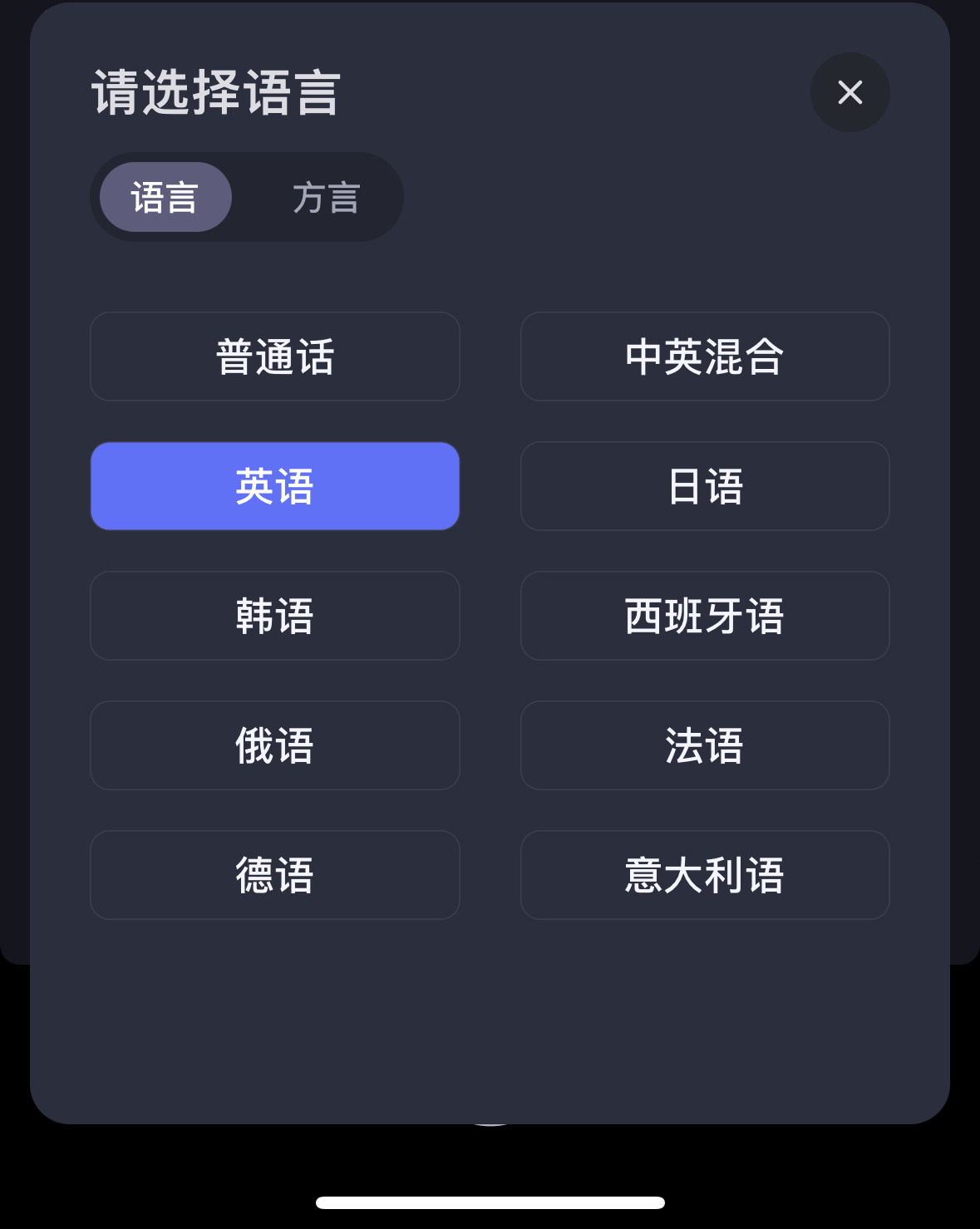
Task: Select 西班牙语 as the language
Action: 705,616
